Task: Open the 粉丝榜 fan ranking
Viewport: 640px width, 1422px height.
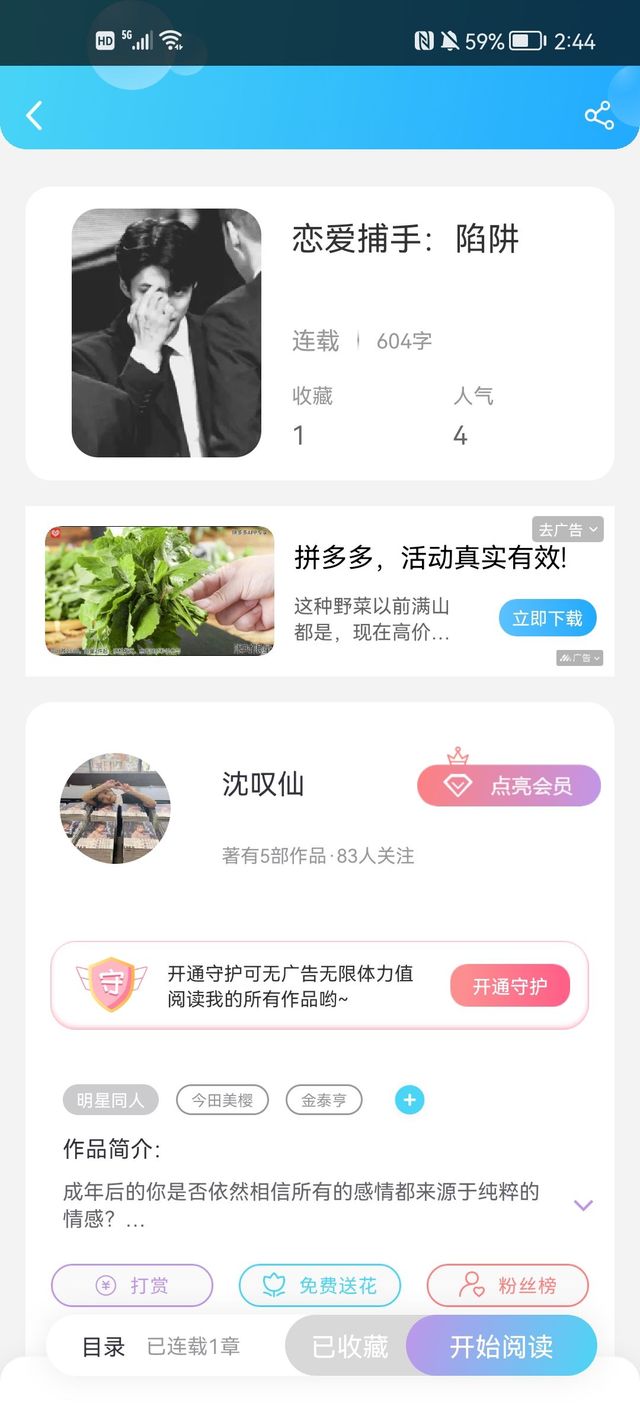Action: coord(508,1286)
